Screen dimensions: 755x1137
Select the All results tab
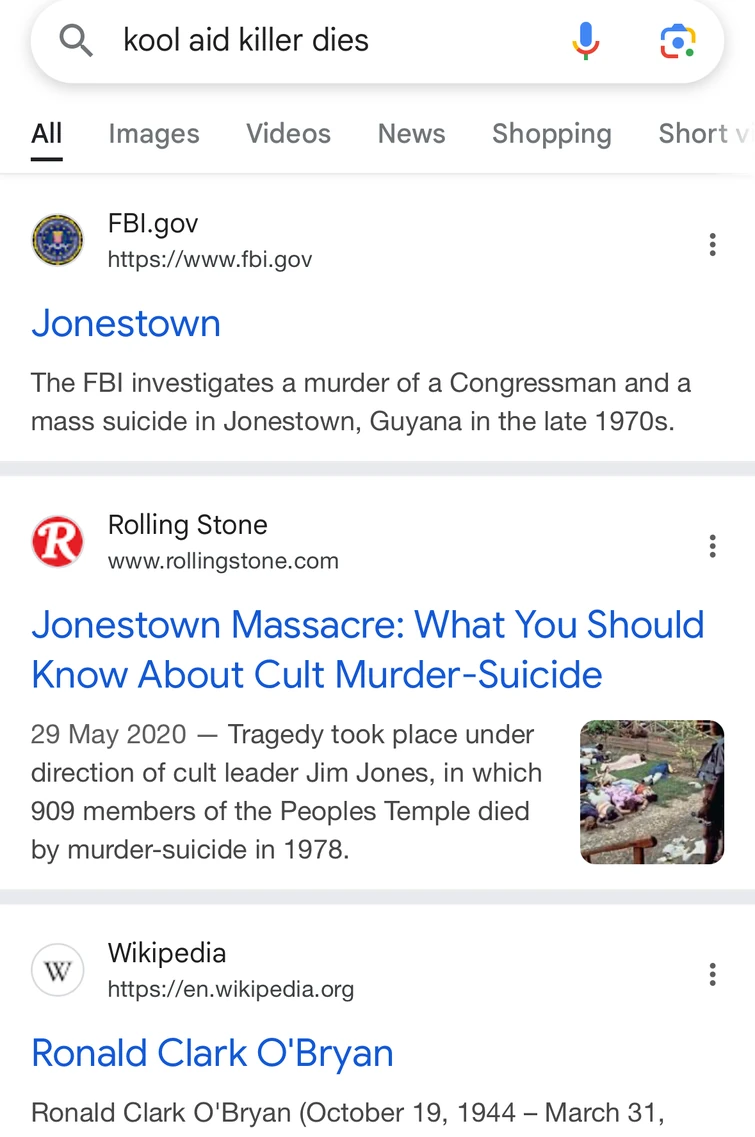coord(46,133)
